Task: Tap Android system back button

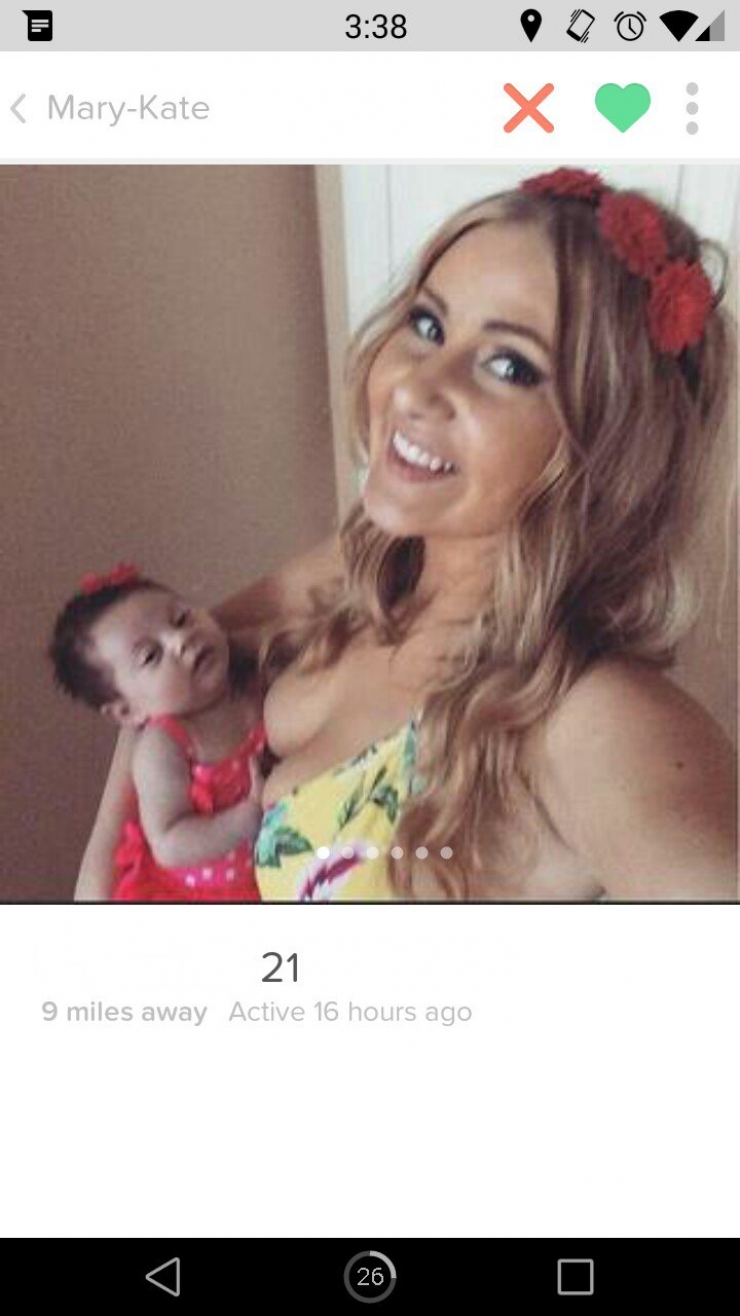Action: (163, 1277)
